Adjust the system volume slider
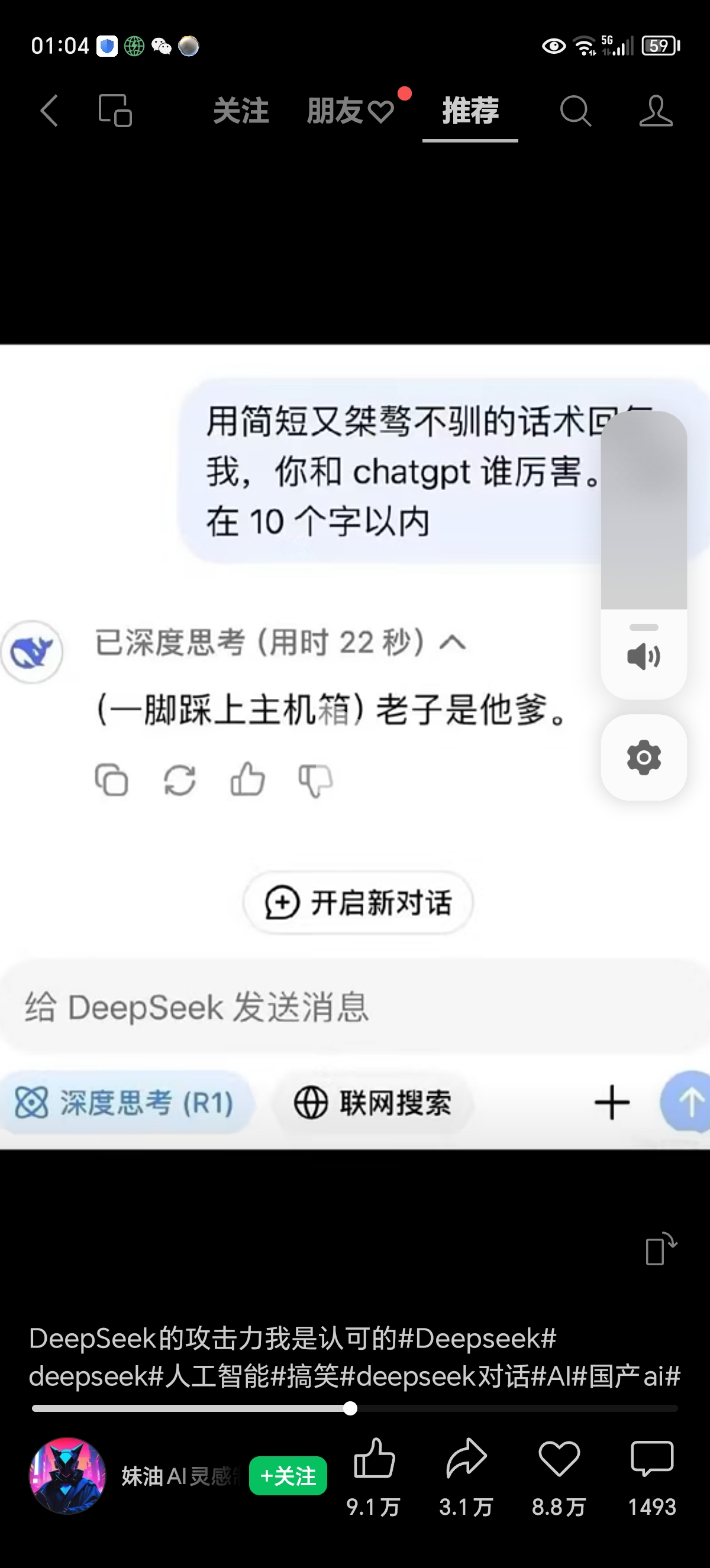Screen dimensions: 710x1568 point(644,511)
